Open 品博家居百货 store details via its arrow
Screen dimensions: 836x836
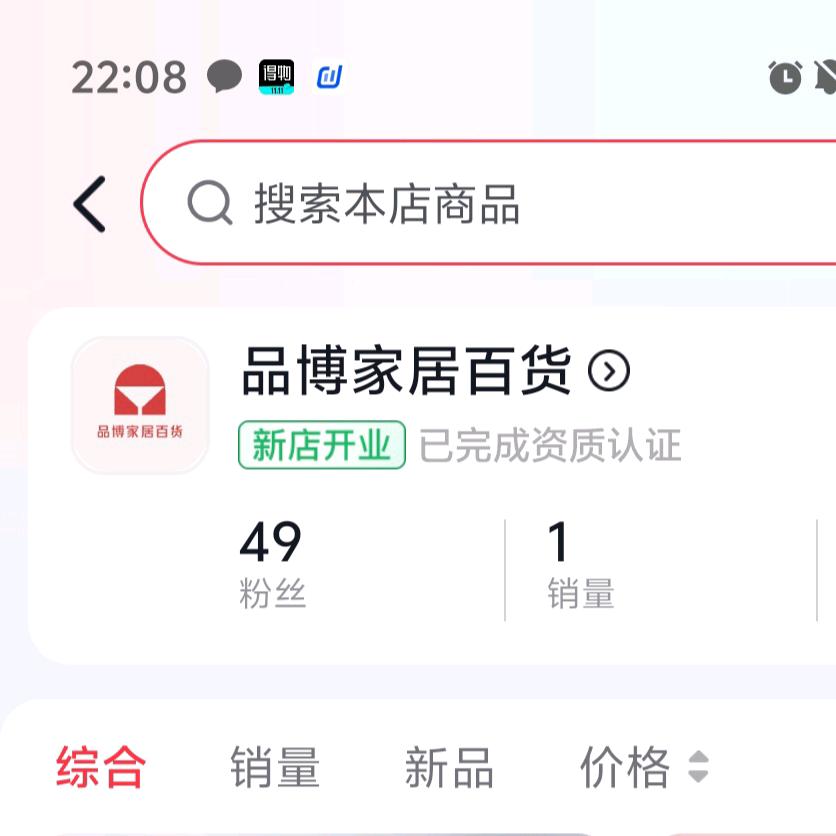(609, 371)
